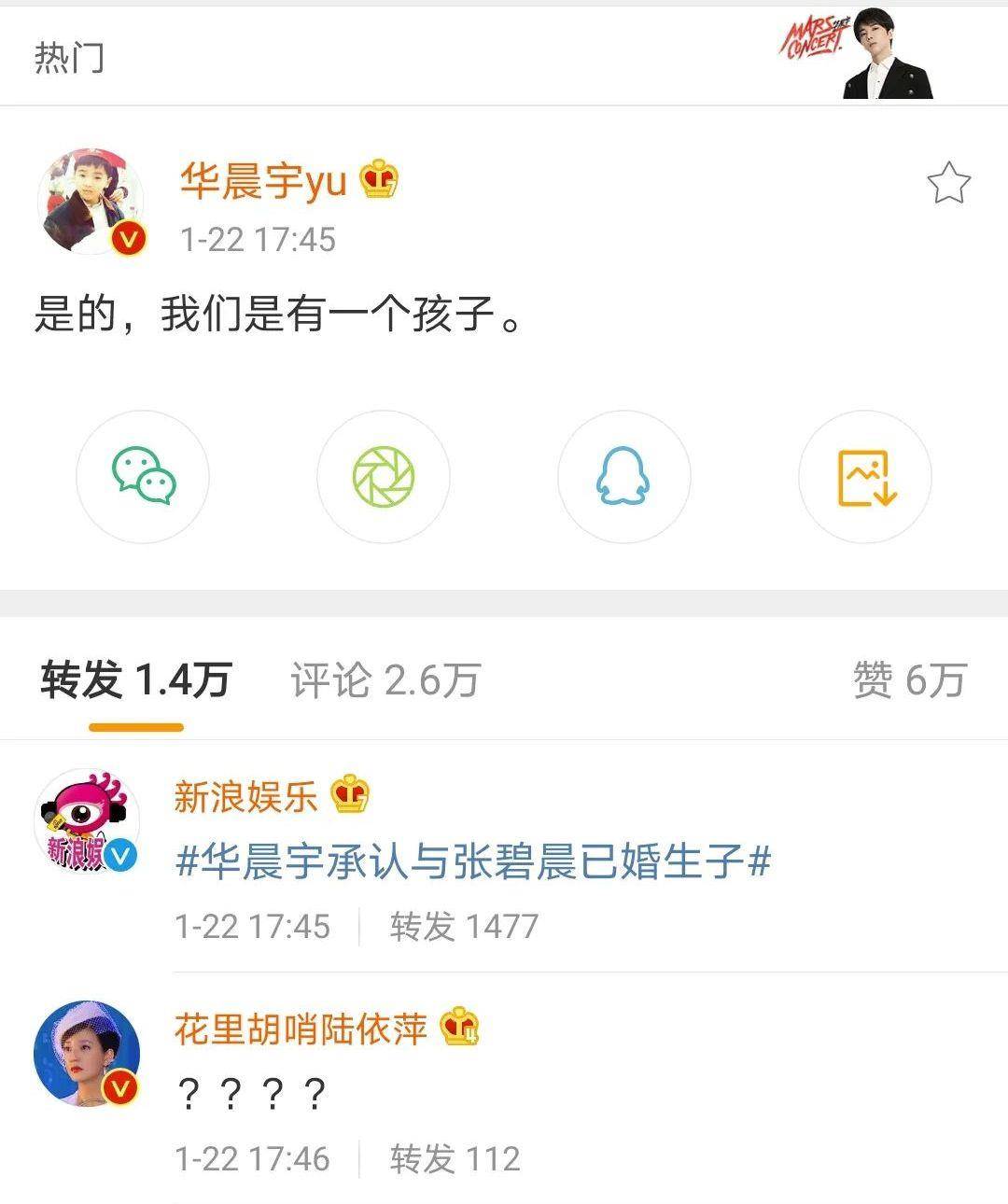Open the hashtag #华晨宇承认与张碧晨已婚生子#
1008x1204 pixels.
[x=473, y=861]
